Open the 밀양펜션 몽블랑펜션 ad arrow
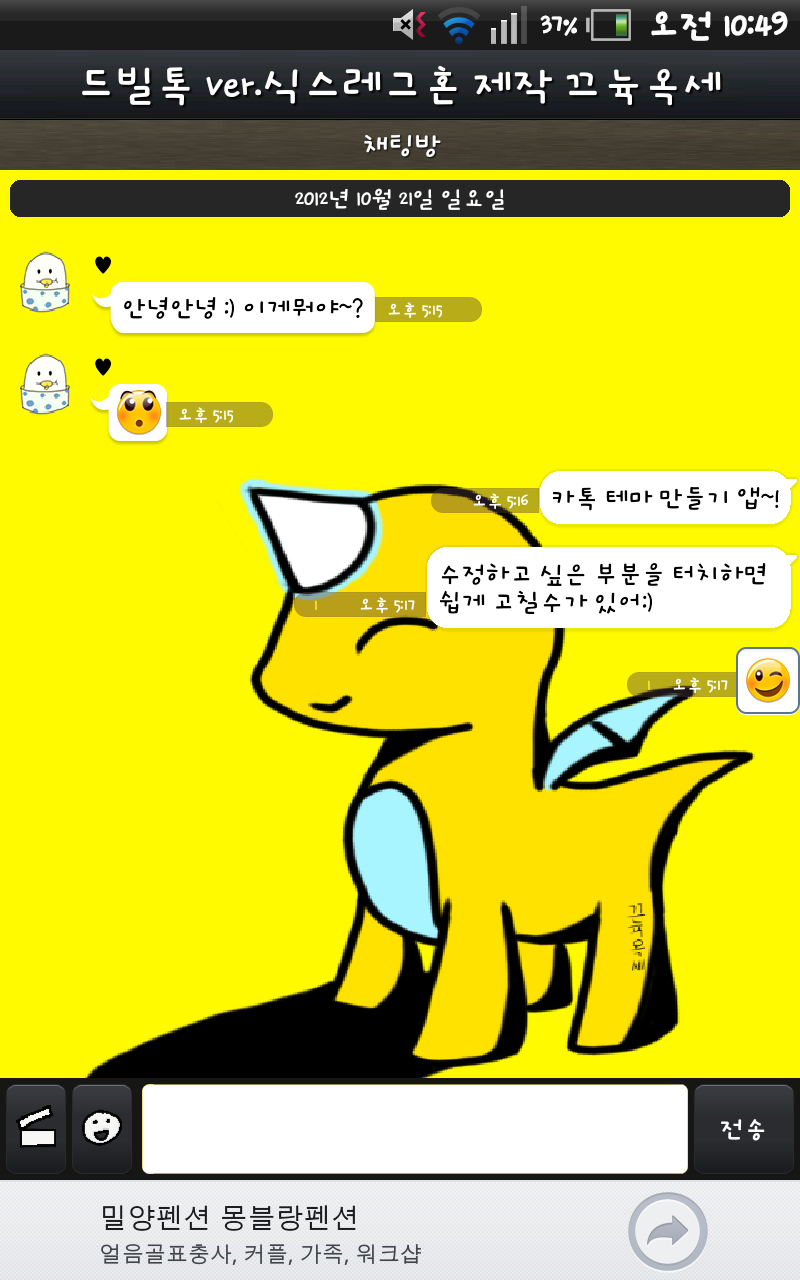The image size is (800, 1280). pos(667,1231)
